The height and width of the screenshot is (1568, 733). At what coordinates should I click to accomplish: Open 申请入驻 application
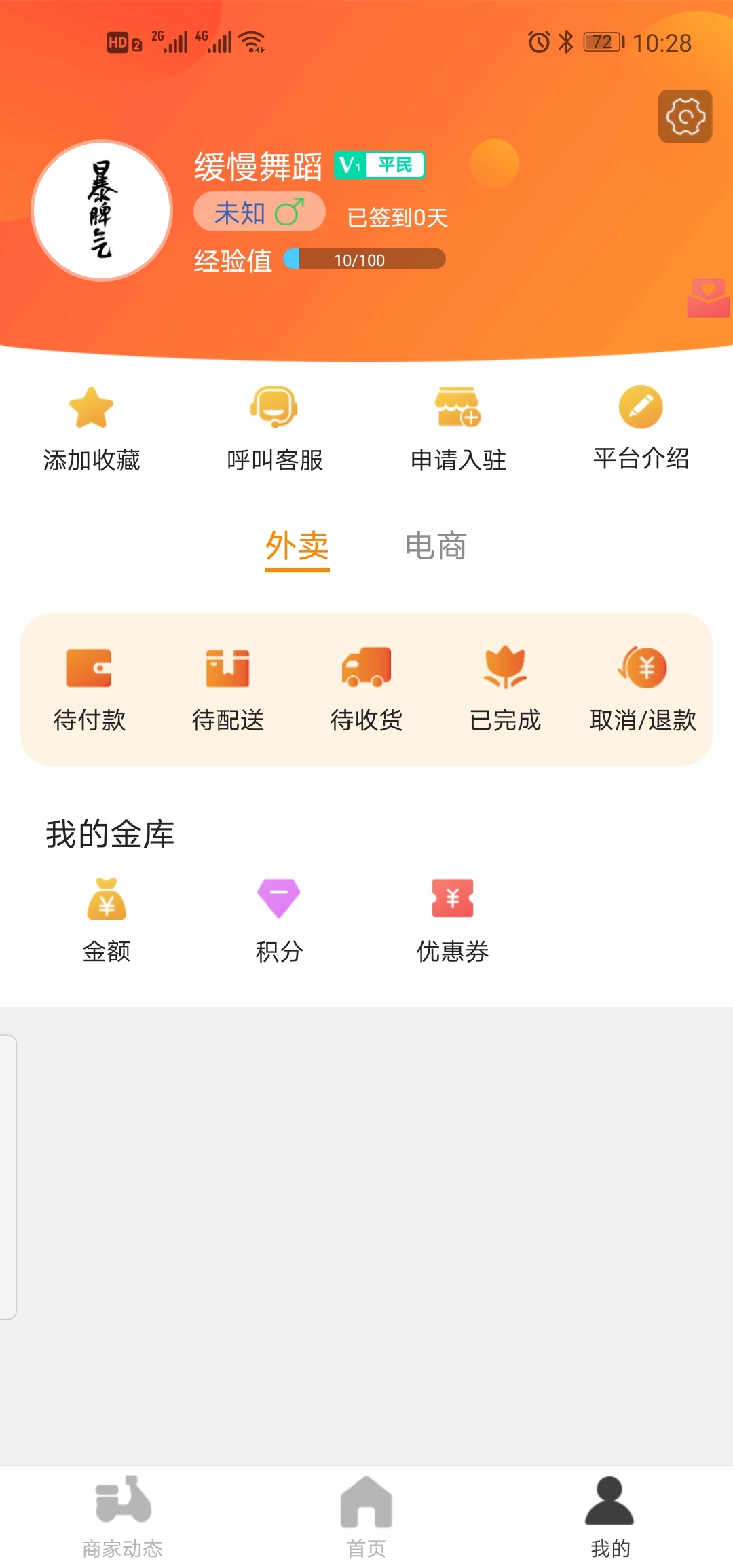tap(458, 429)
